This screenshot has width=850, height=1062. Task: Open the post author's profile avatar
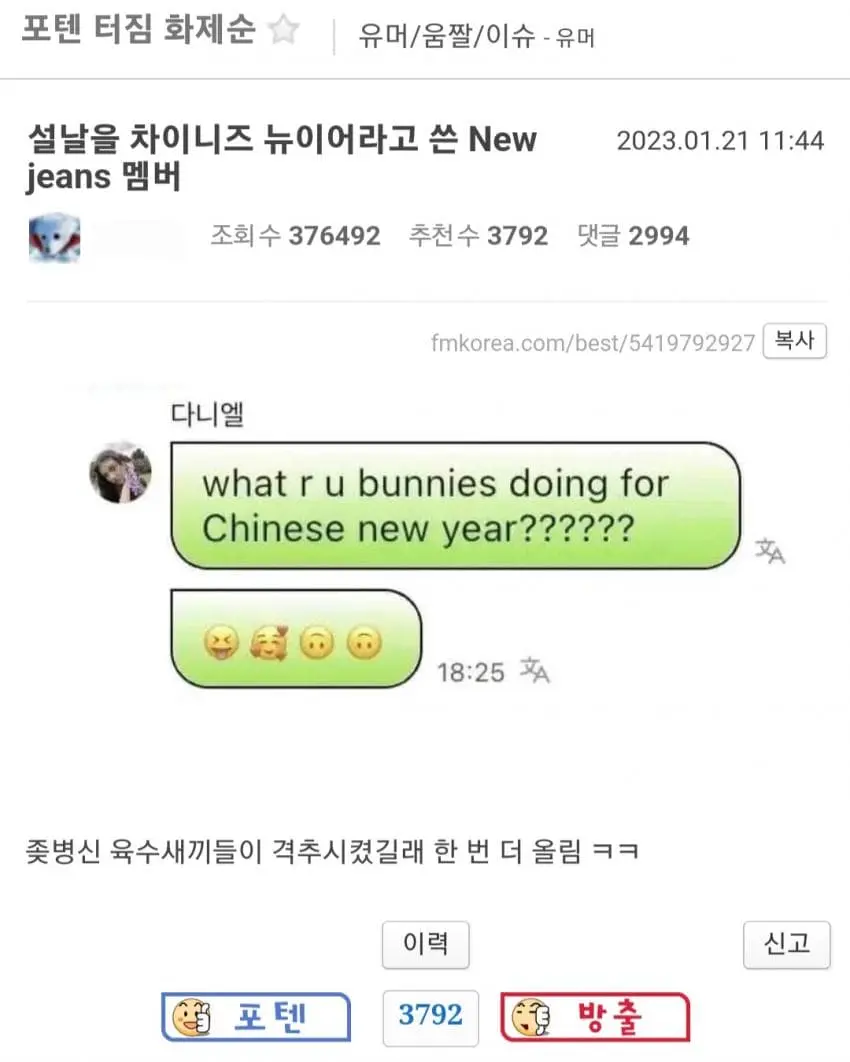point(55,238)
